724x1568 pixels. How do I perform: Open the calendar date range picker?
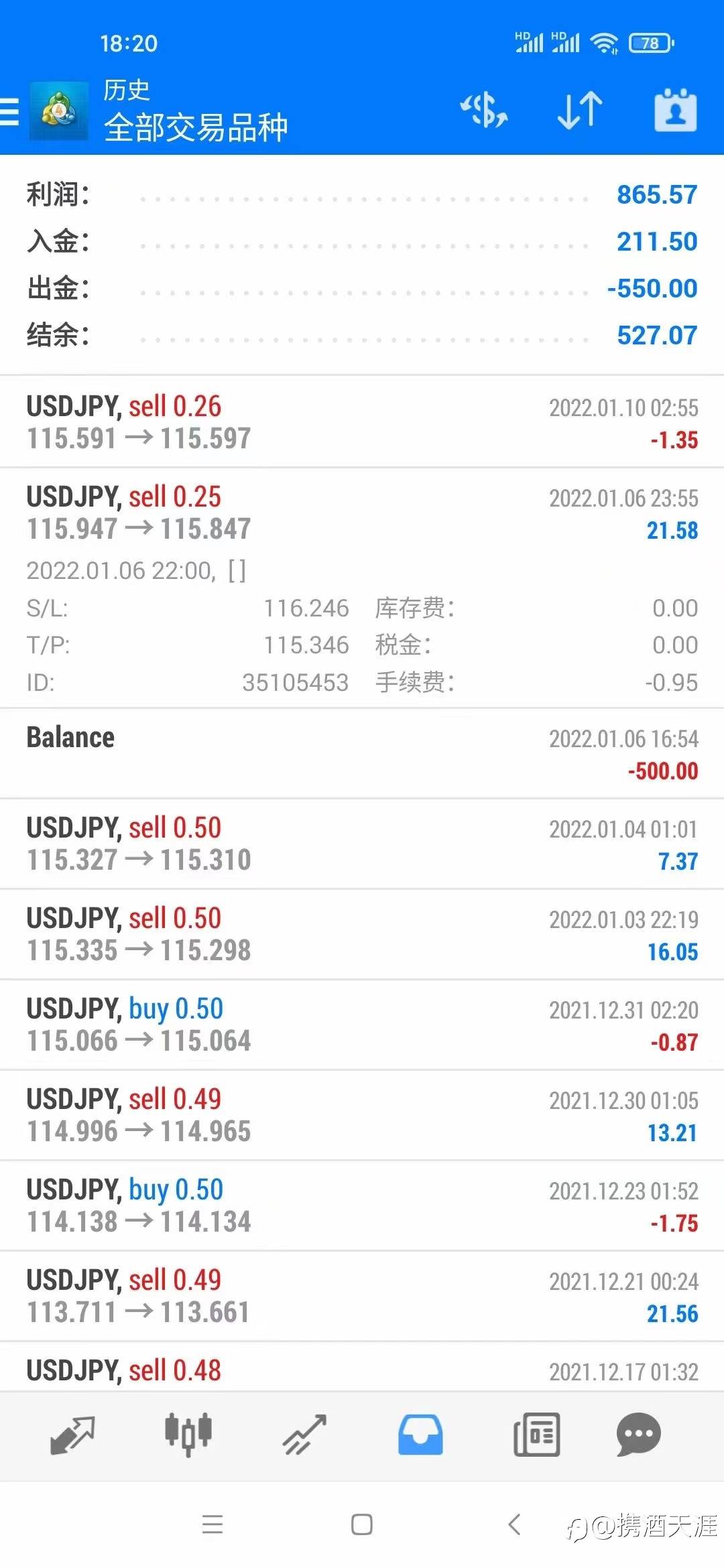click(x=675, y=110)
